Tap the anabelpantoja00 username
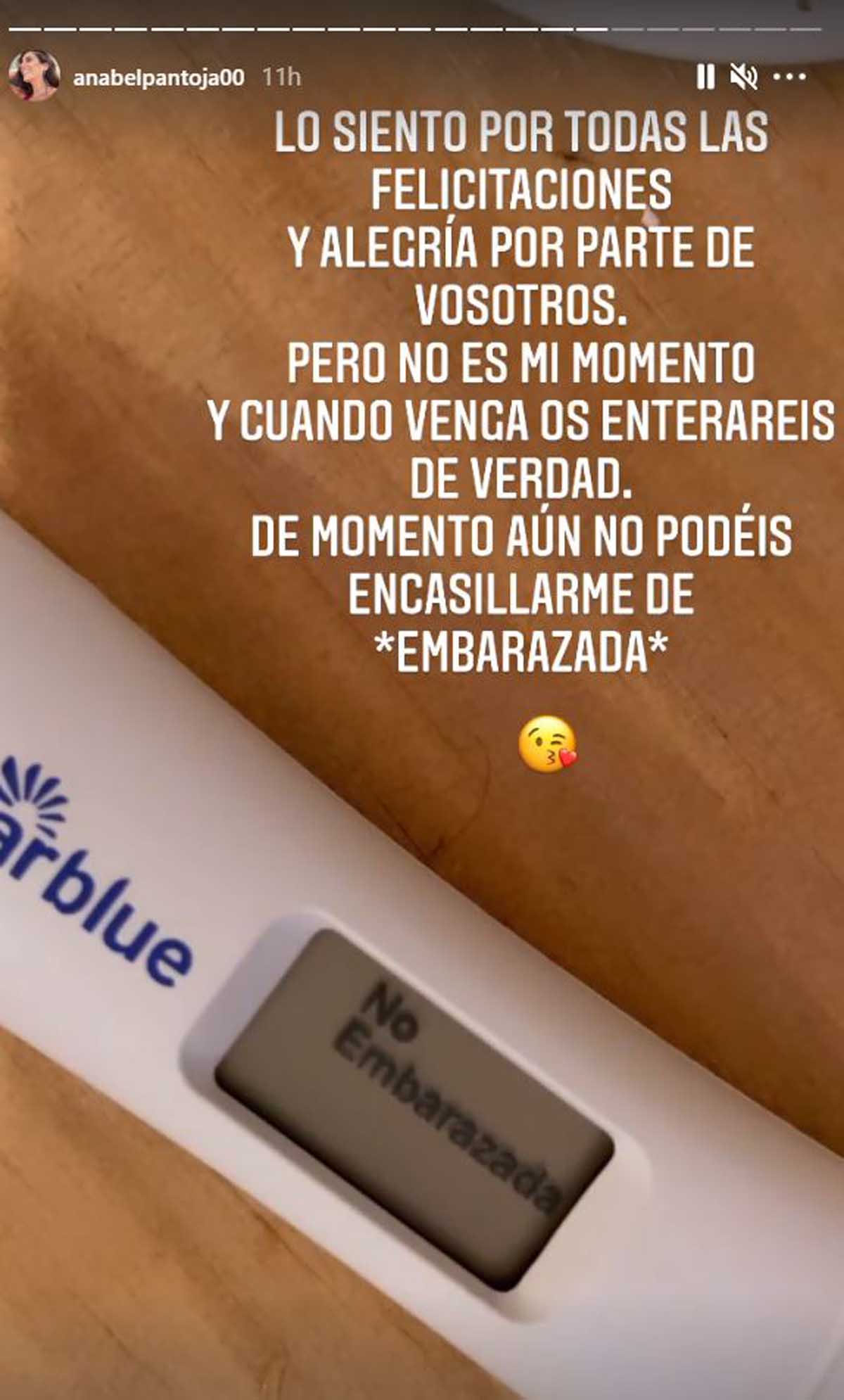The image size is (844, 1400). 158,77
